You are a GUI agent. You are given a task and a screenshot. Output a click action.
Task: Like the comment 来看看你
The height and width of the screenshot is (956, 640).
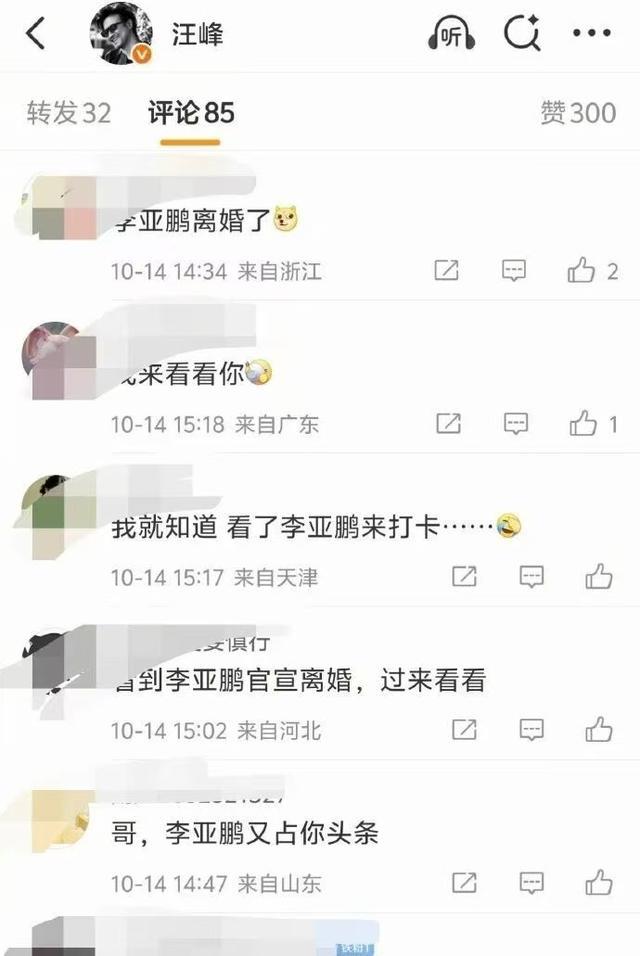pos(583,424)
